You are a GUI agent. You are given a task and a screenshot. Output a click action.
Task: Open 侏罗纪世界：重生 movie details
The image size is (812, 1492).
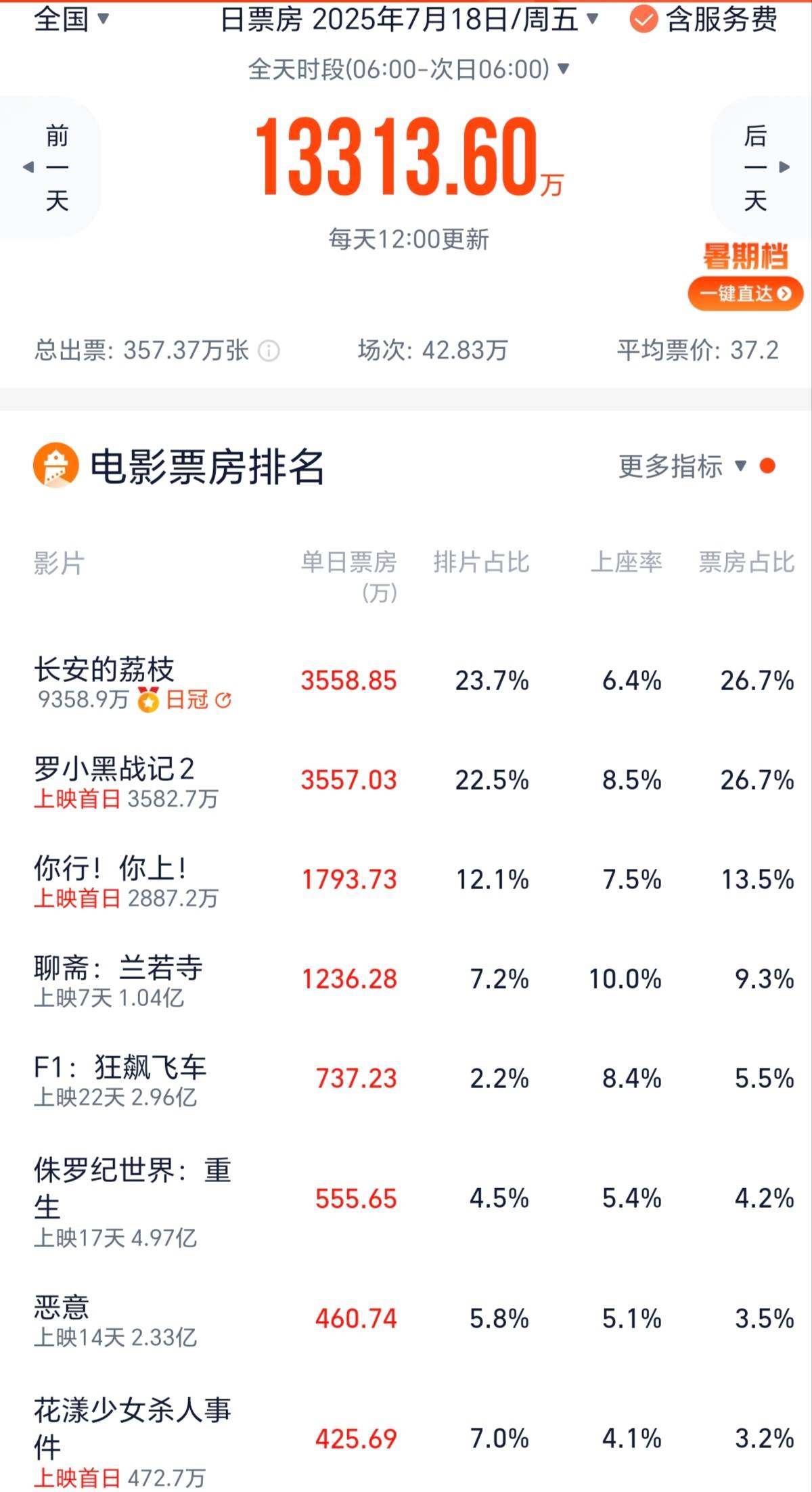(406, 1200)
